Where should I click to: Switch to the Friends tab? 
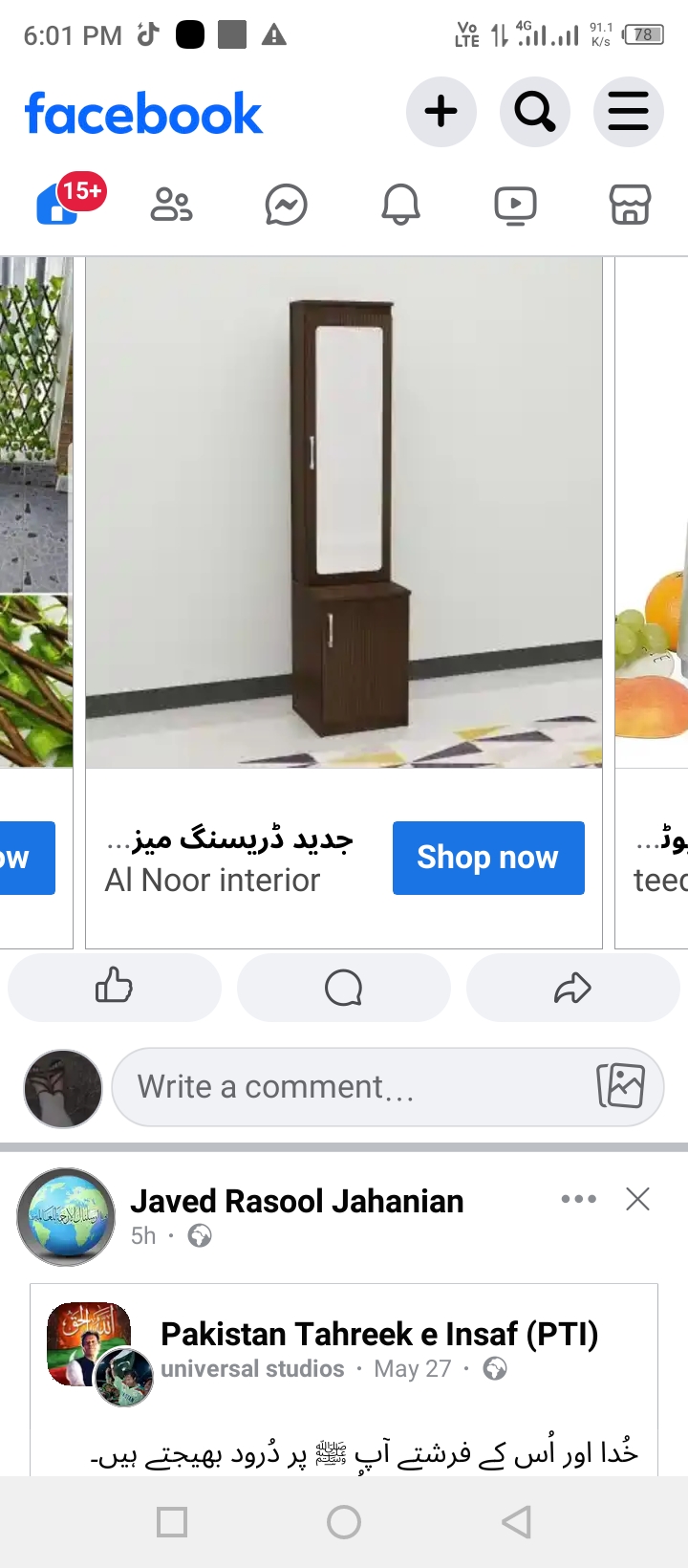tap(172, 205)
